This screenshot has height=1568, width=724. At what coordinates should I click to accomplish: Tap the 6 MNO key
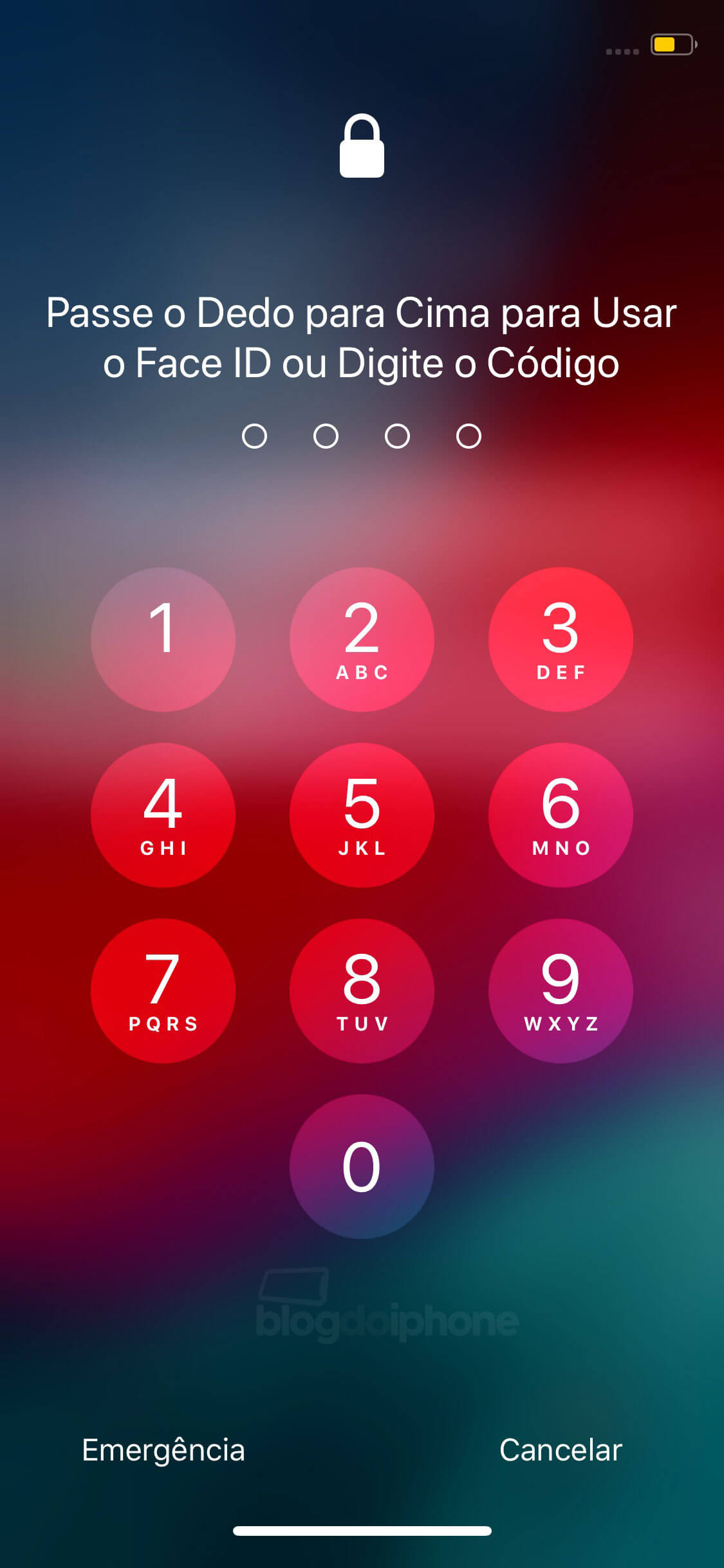[561, 815]
